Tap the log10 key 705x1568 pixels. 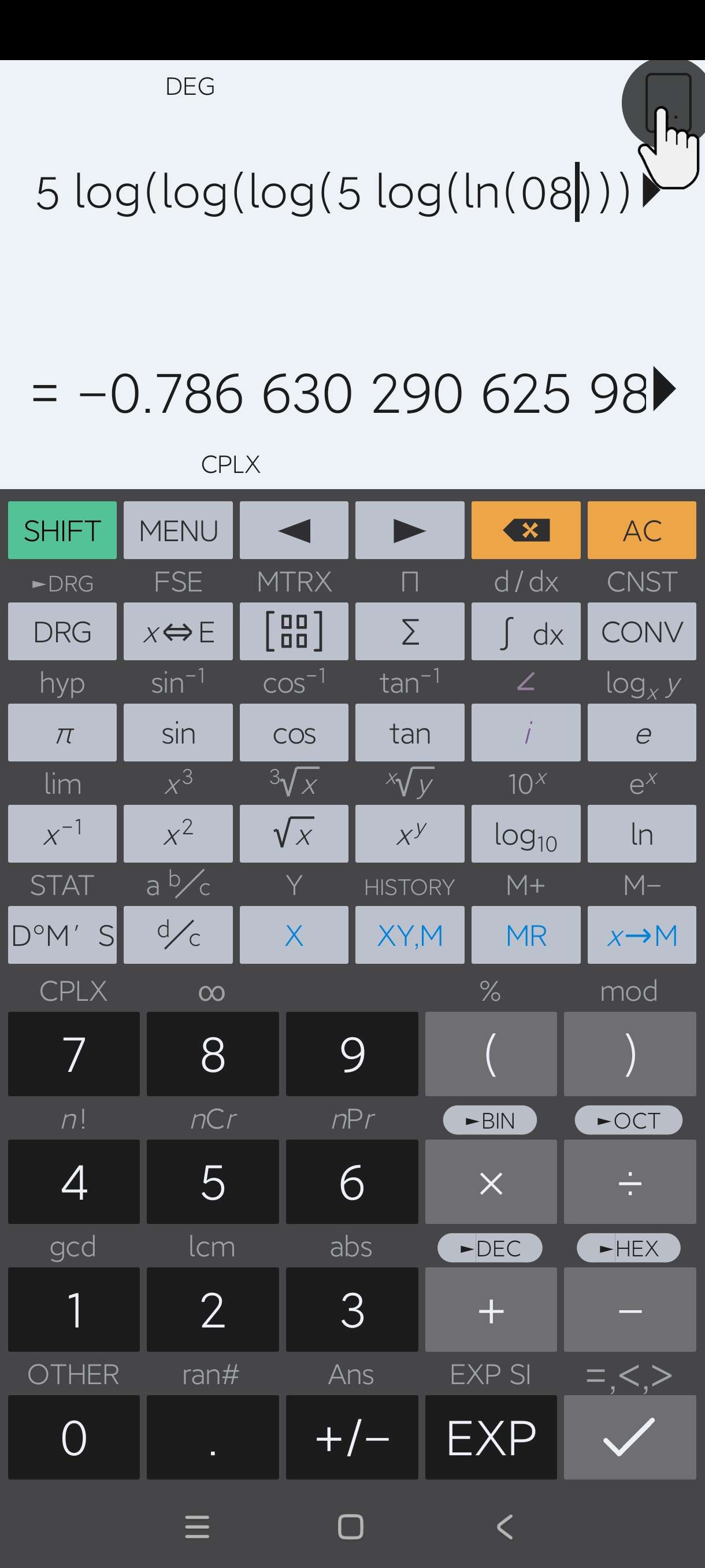tap(525, 834)
